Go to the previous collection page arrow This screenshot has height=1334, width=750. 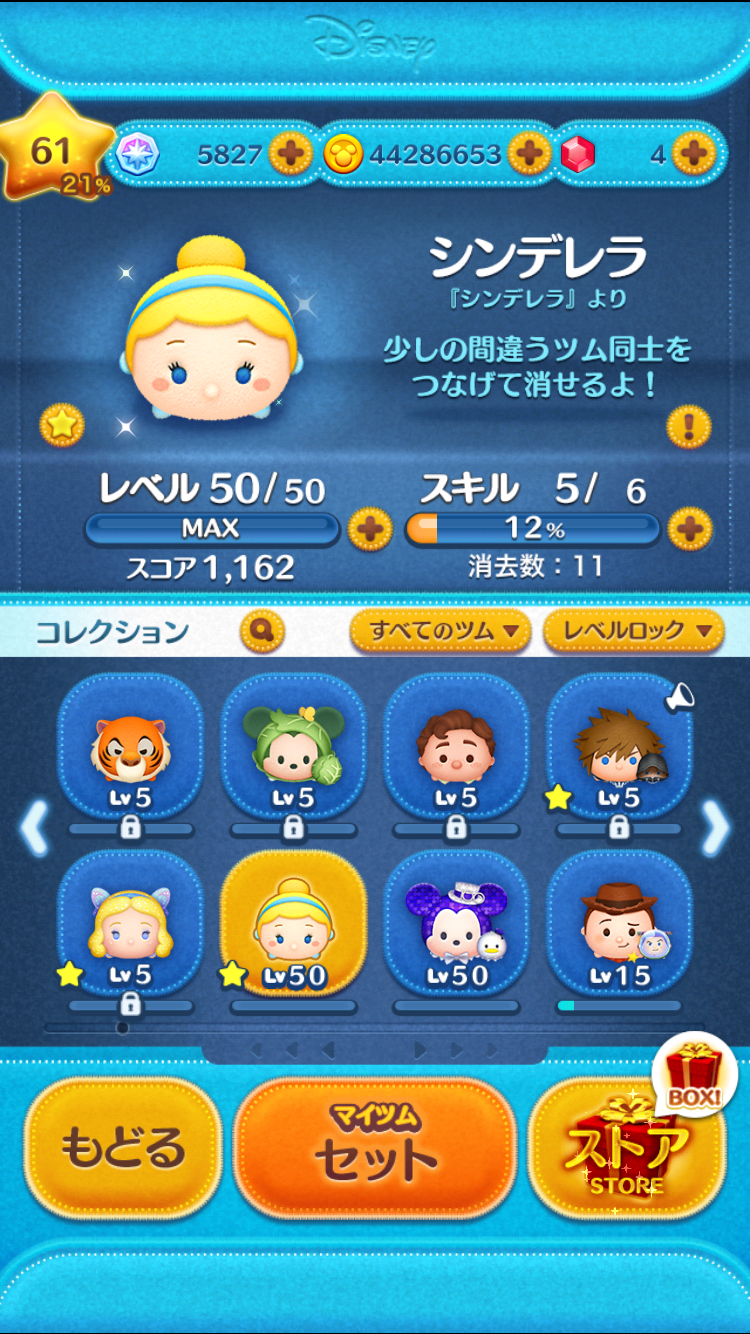click(x=33, y=828)
